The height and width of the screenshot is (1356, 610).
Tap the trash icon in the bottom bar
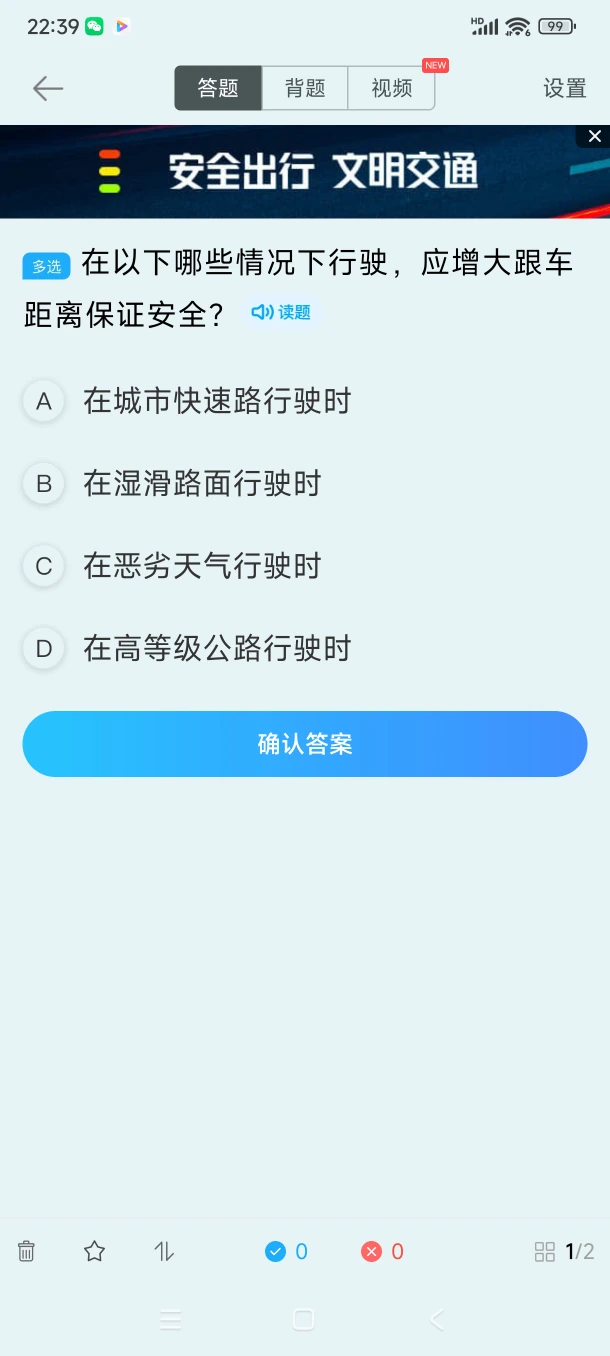(x=27, y=1251)
